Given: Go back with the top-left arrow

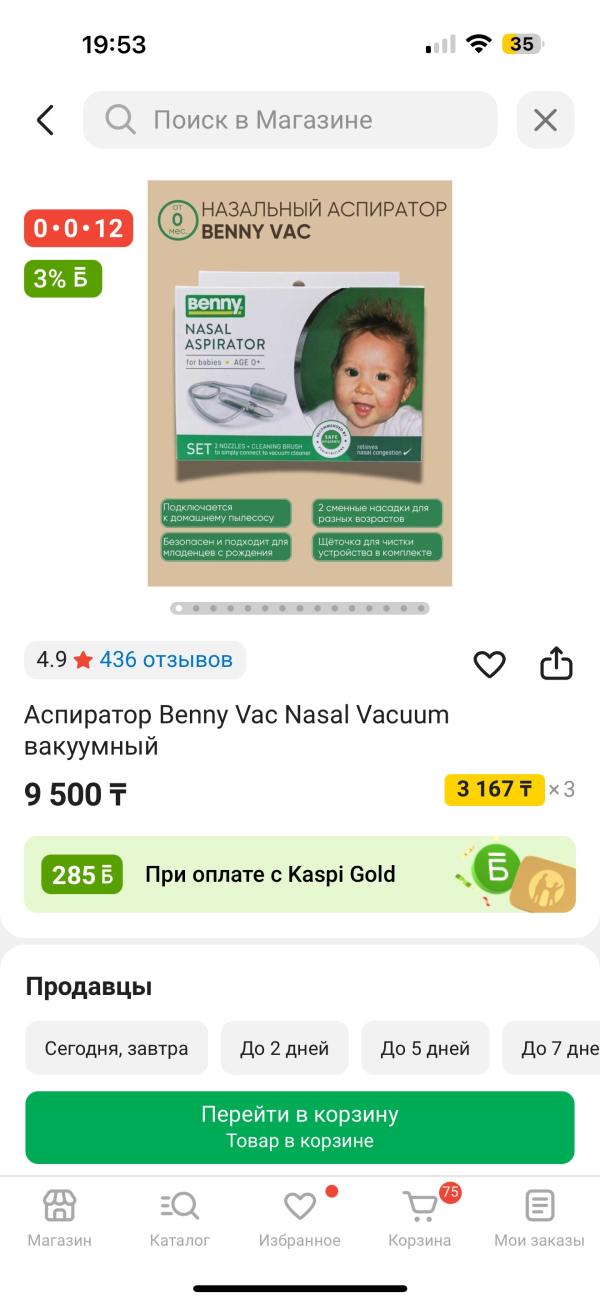Looking at the screenshot, I should coord(45,120).
